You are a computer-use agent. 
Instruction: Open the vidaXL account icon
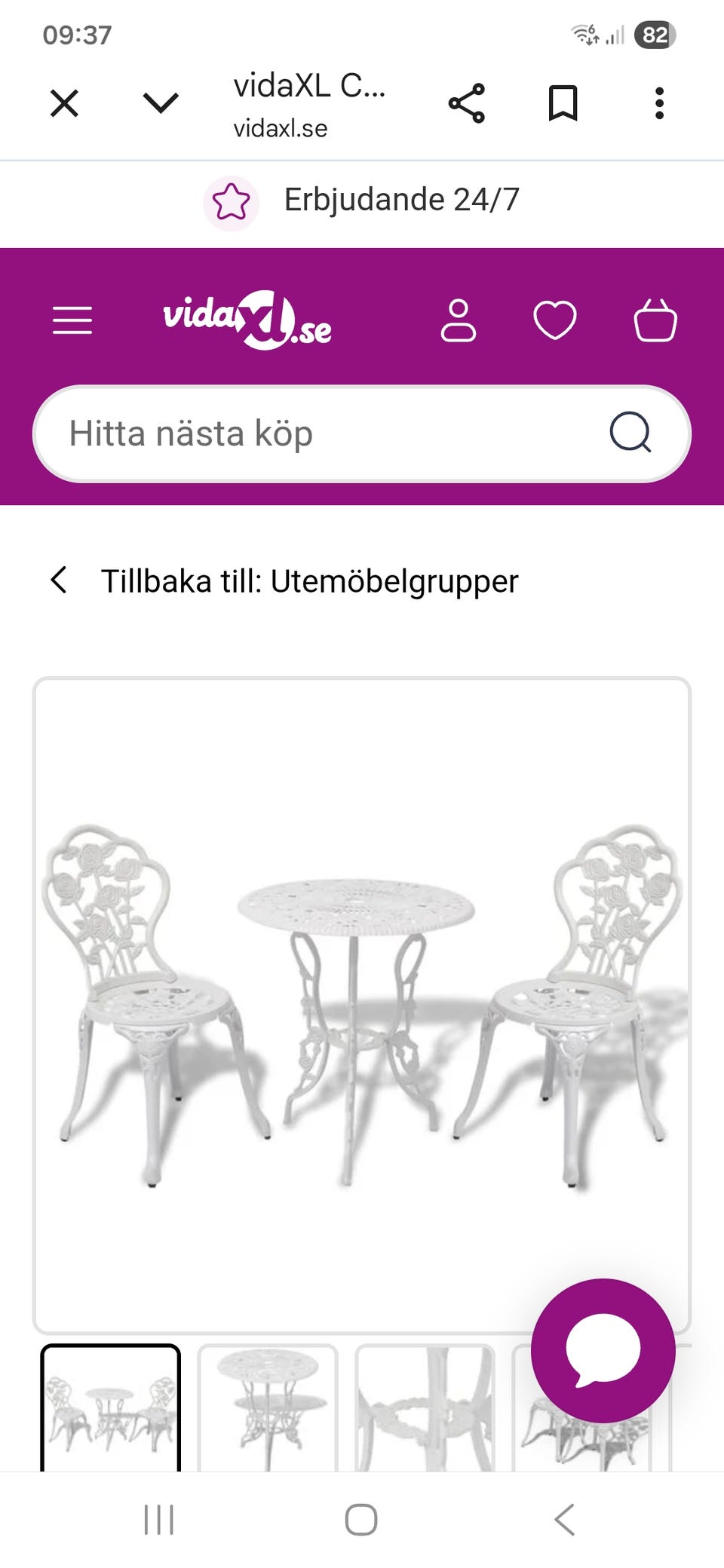[x=459, y=321]
